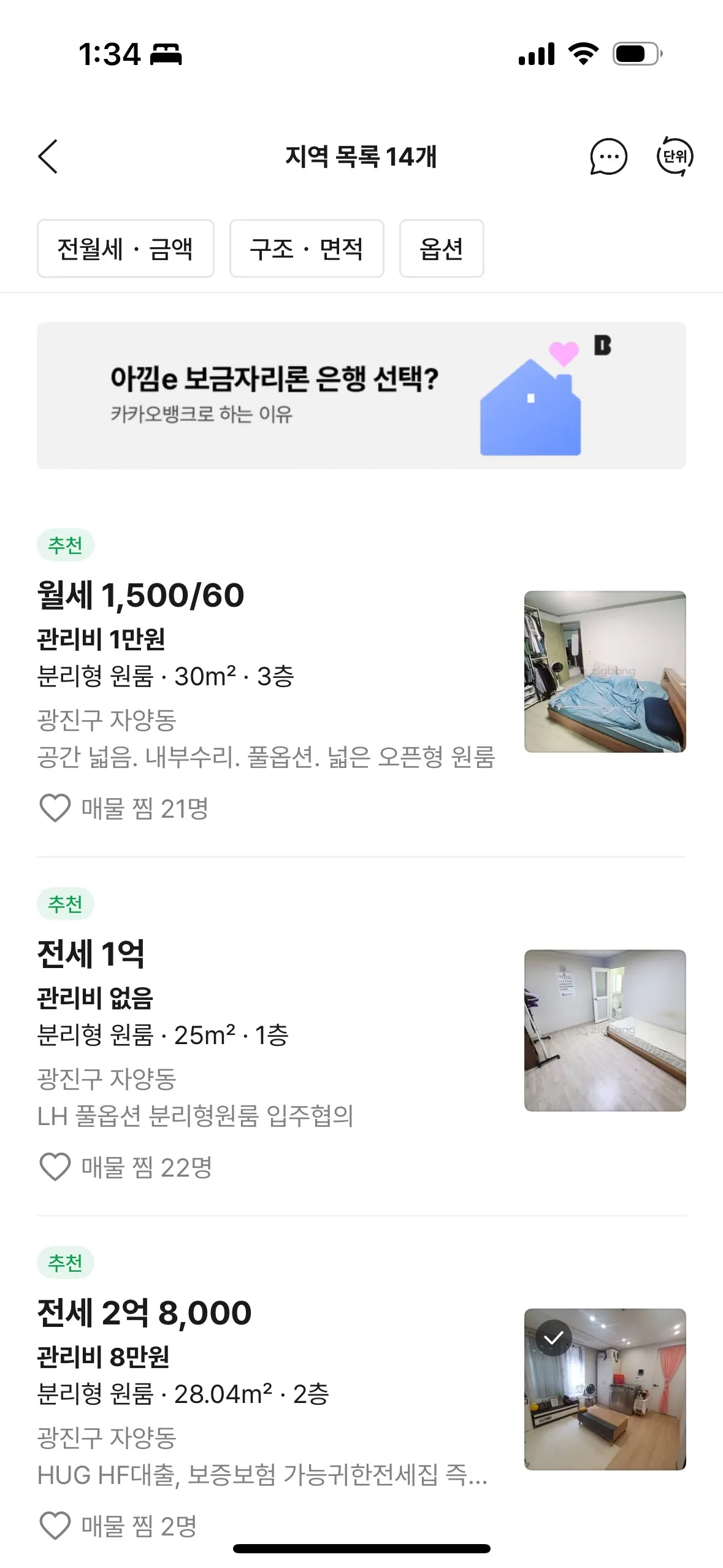Screen dimensions: 723x1568
Task: Save the 전세 1억 listing with the heart
Action: (x=55, y=1167)
